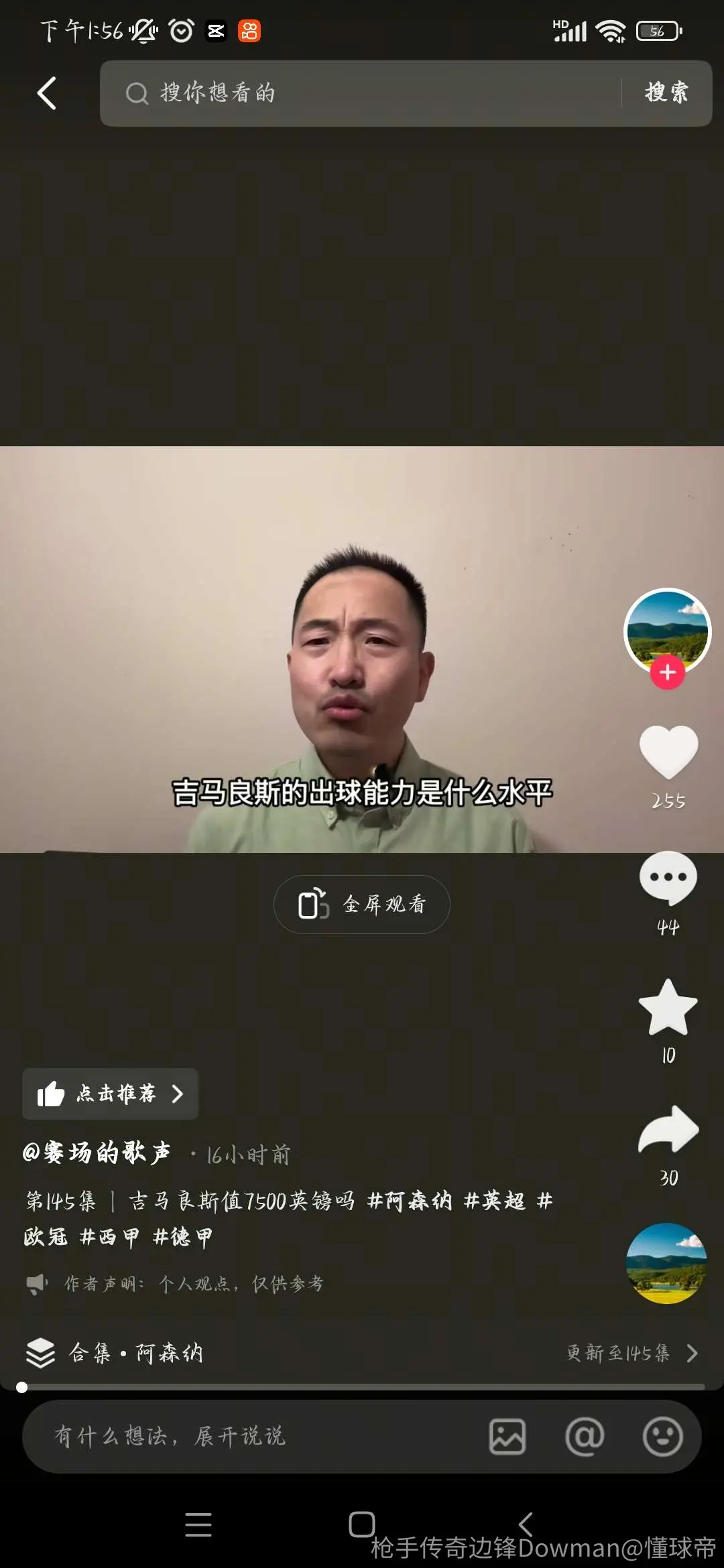Follow the author with the red plus
The height and width of the screenshot is (1568, 724).
coord(667,672)
